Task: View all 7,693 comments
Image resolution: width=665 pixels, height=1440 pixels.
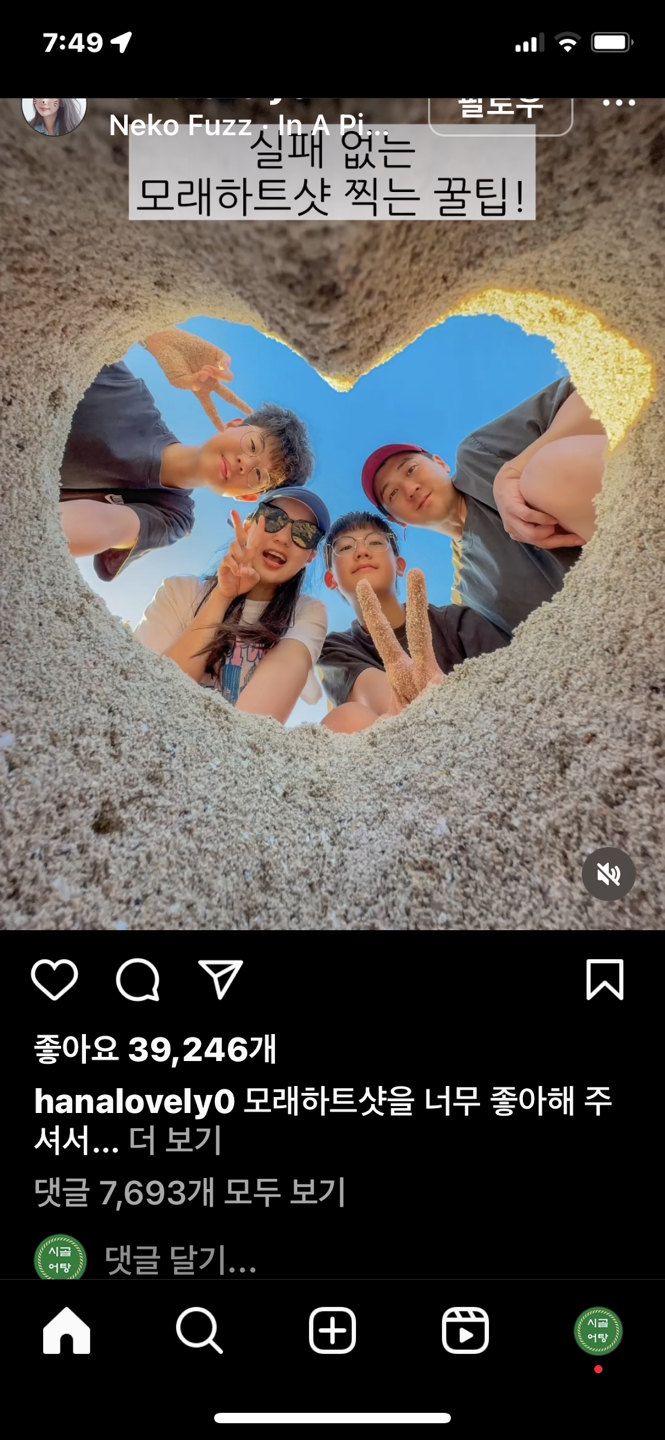Action: (190, 1192)
